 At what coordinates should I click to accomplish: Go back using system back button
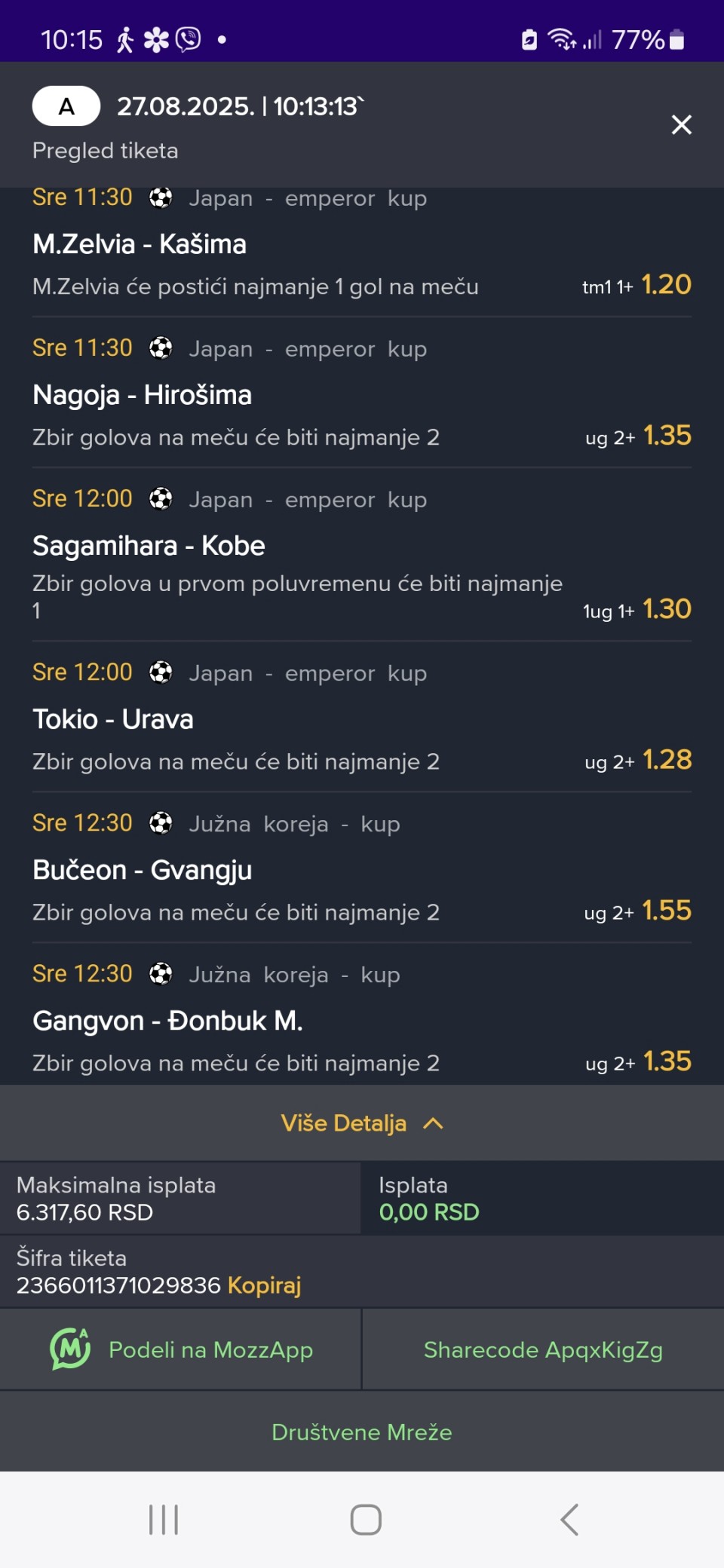(x=569, y=1519)
